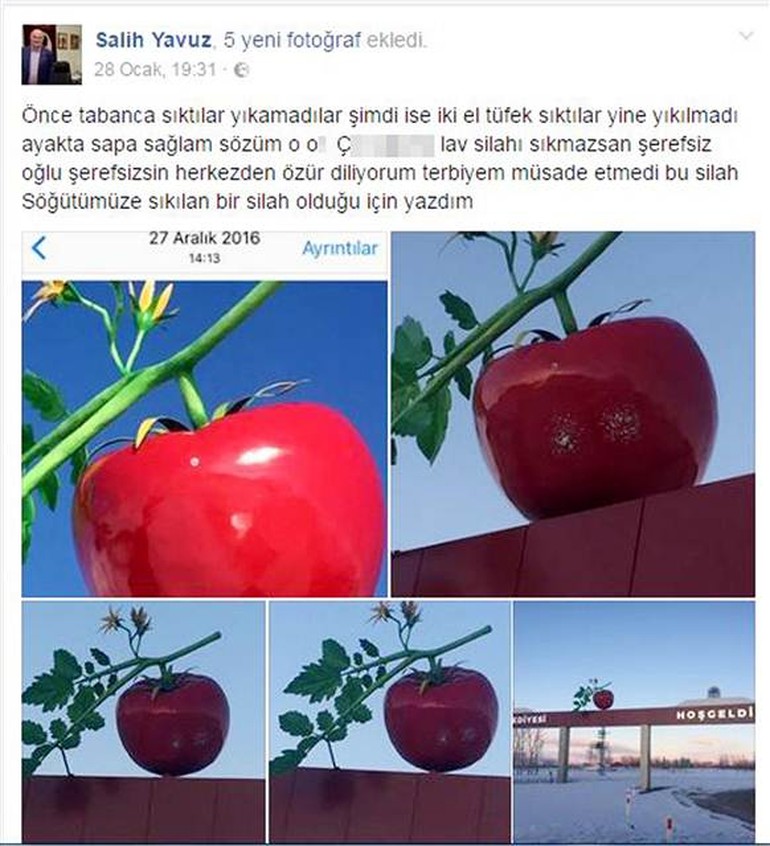770x846 pixels.
Task: Open Salih Yavuz's profile name link
Action: coord(153,40)
